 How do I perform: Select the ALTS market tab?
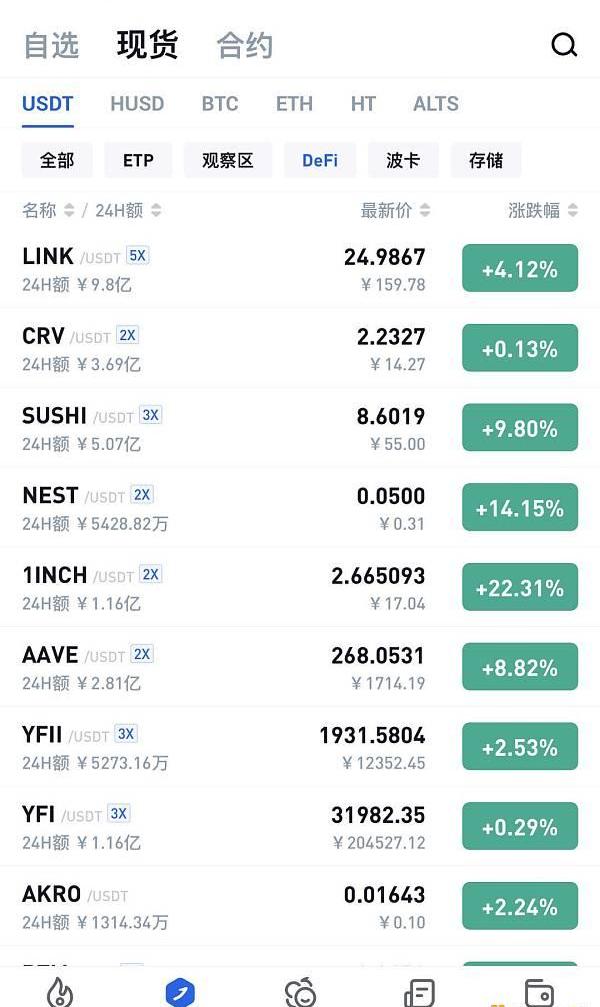436,103
